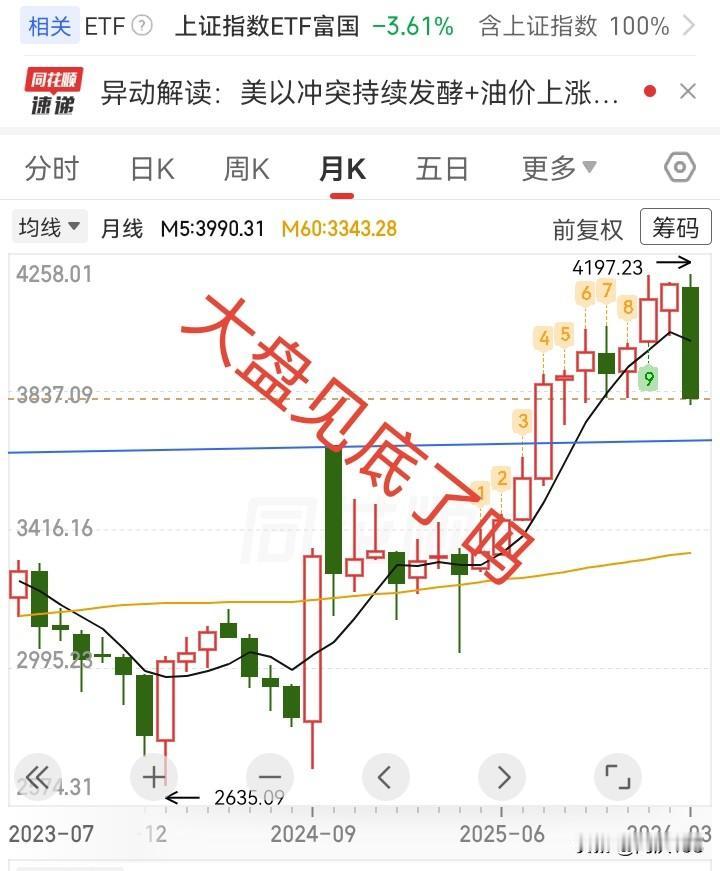The height and width of the screenshot is (871, 720).
Task: Switch to the 分时 intraday tab
Action: point(52,169)
